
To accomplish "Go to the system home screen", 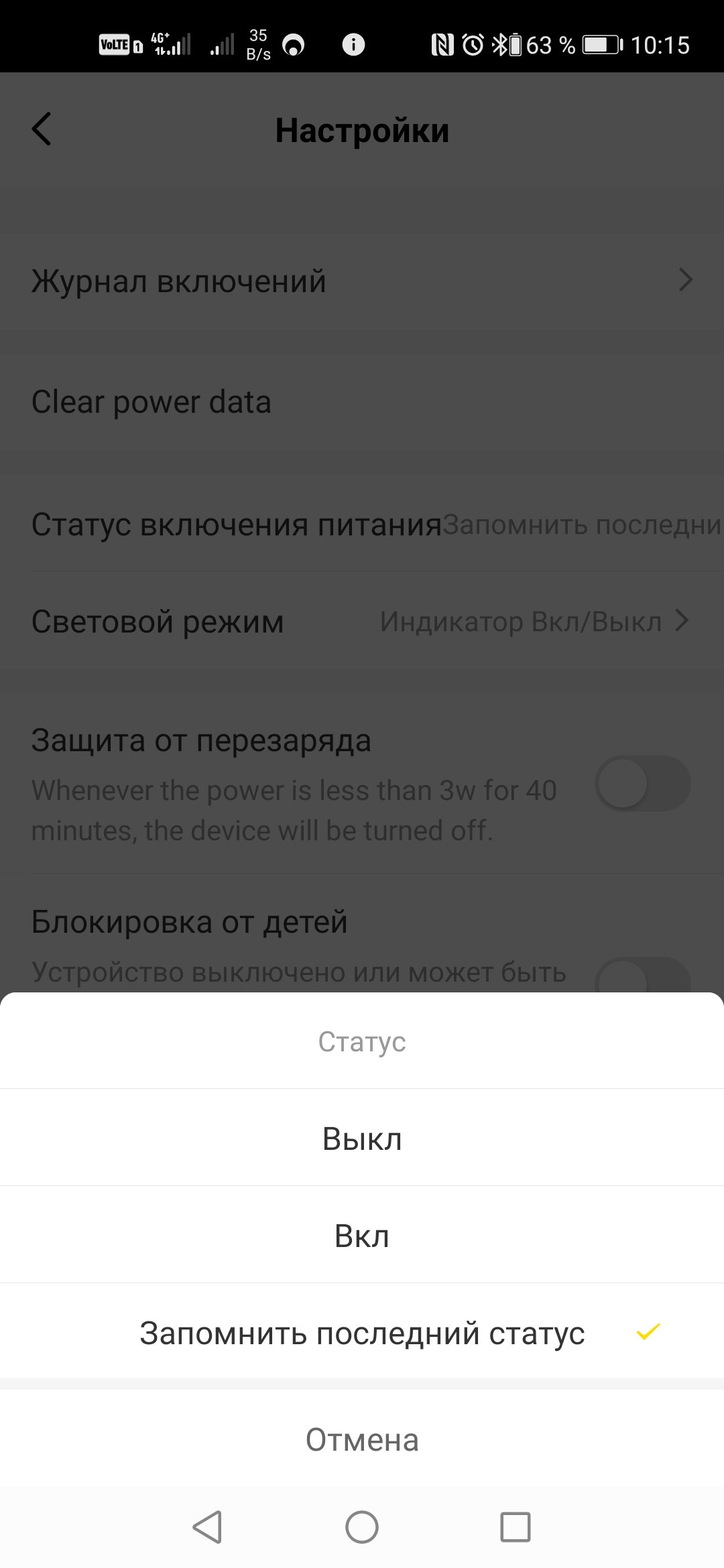I will click(x=362, y=1527).
